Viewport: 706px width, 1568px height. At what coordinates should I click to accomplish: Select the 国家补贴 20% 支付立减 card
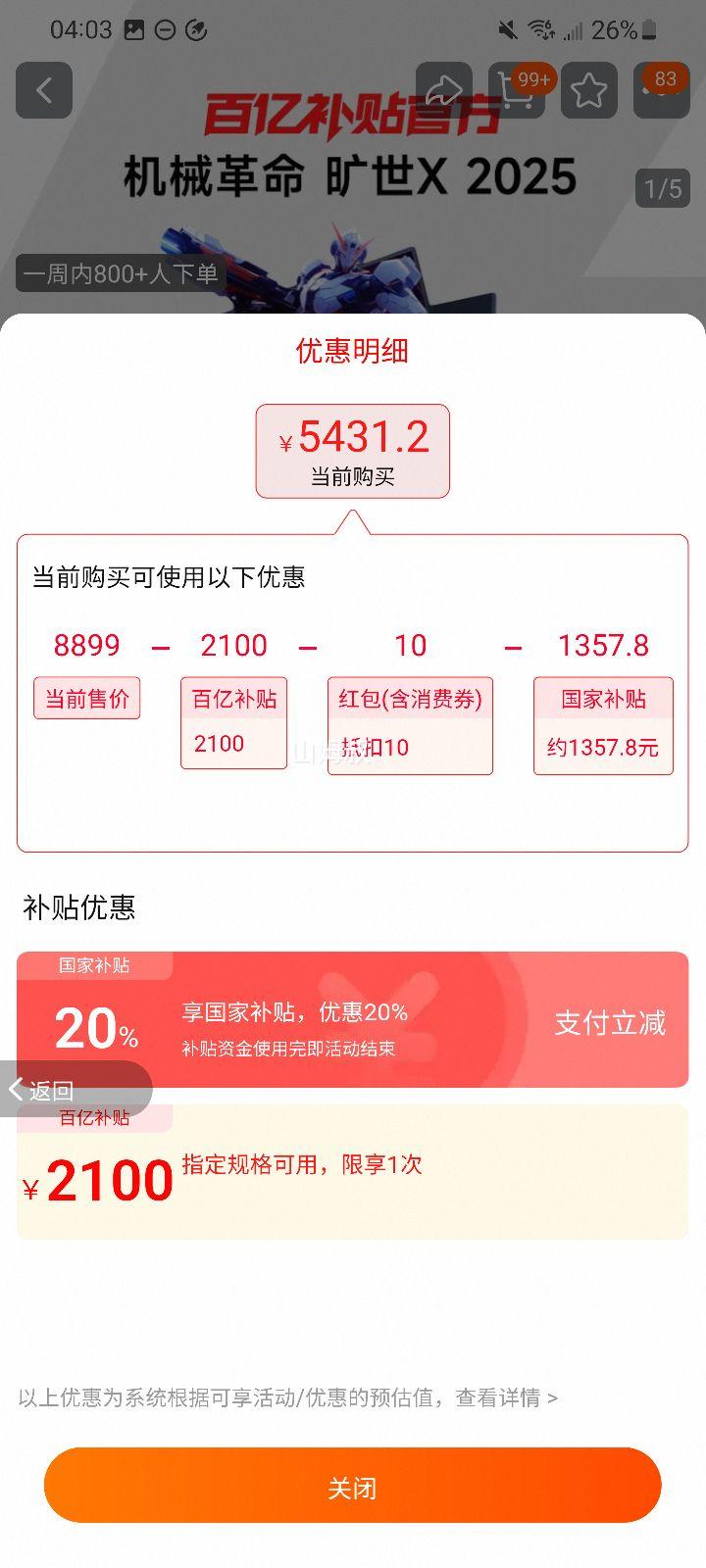click(352, 1019)
